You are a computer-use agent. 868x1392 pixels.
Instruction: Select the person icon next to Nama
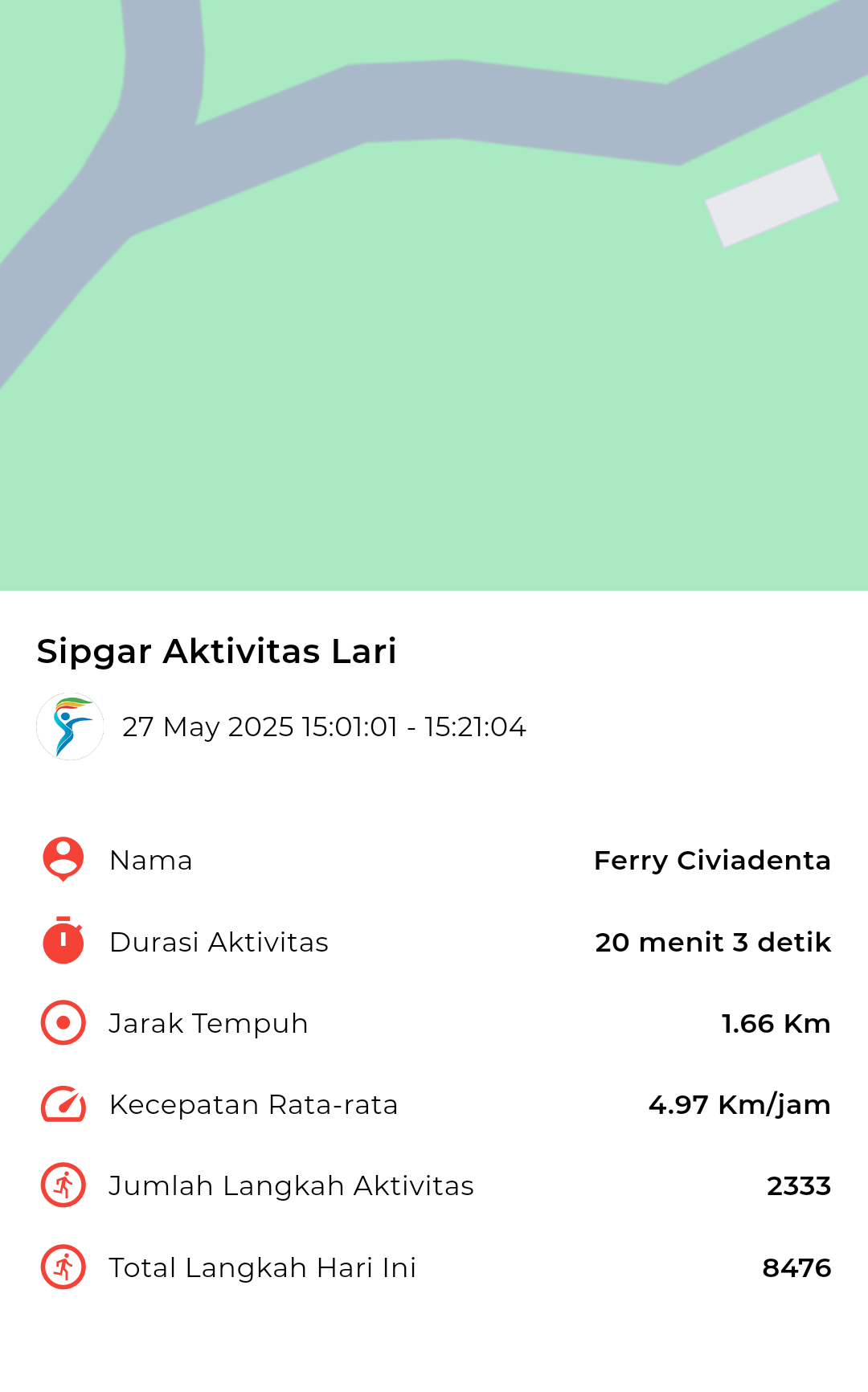click(x=62, y=859)
